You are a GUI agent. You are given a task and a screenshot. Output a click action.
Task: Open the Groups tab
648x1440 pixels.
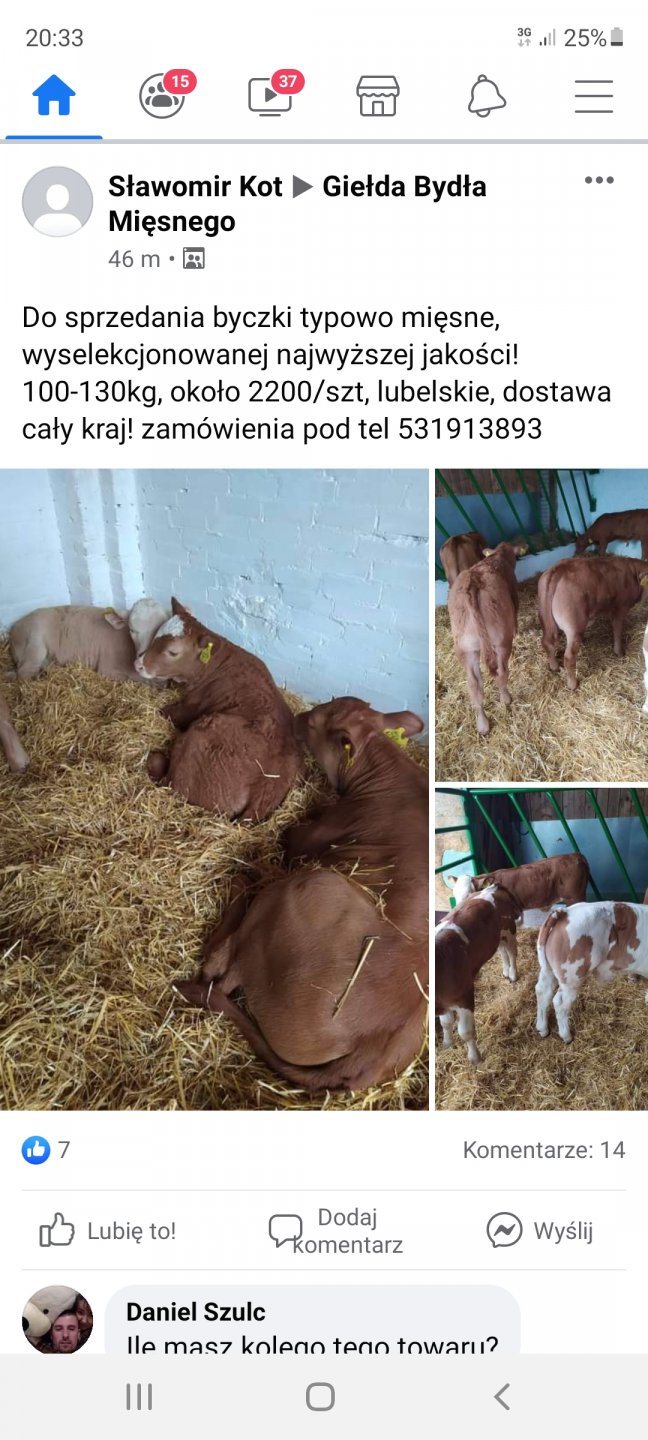tap(162, 97)
